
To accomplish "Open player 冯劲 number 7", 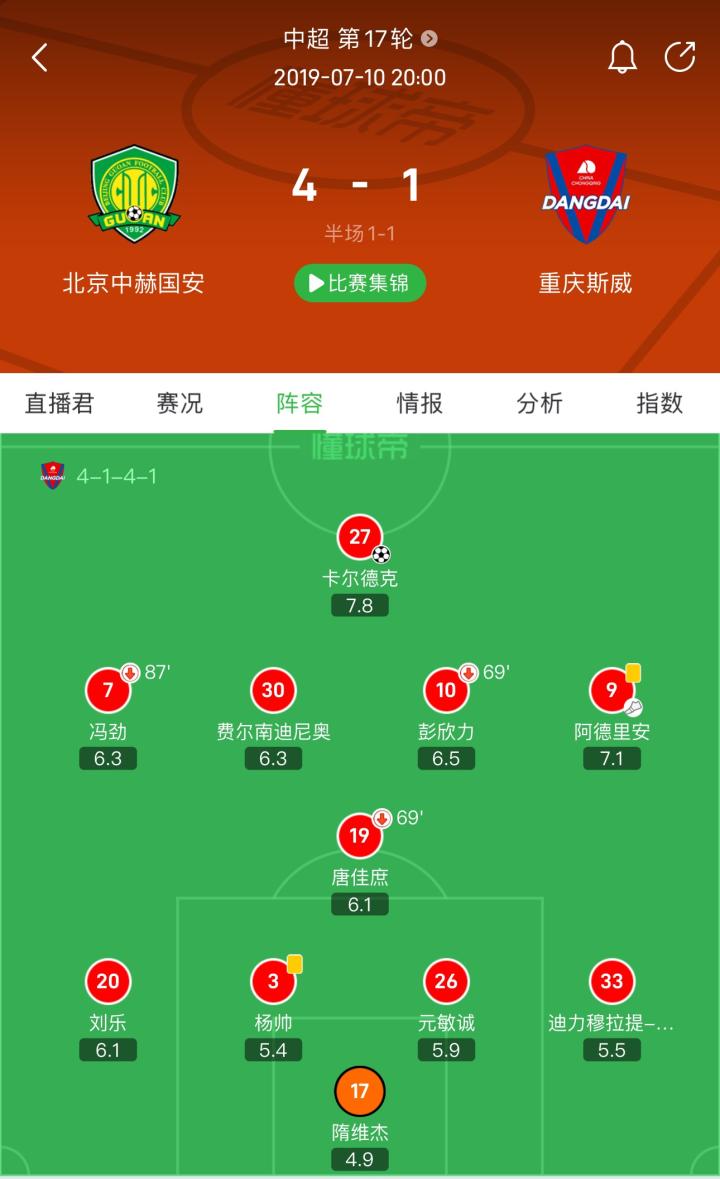I will coord(108,690).
